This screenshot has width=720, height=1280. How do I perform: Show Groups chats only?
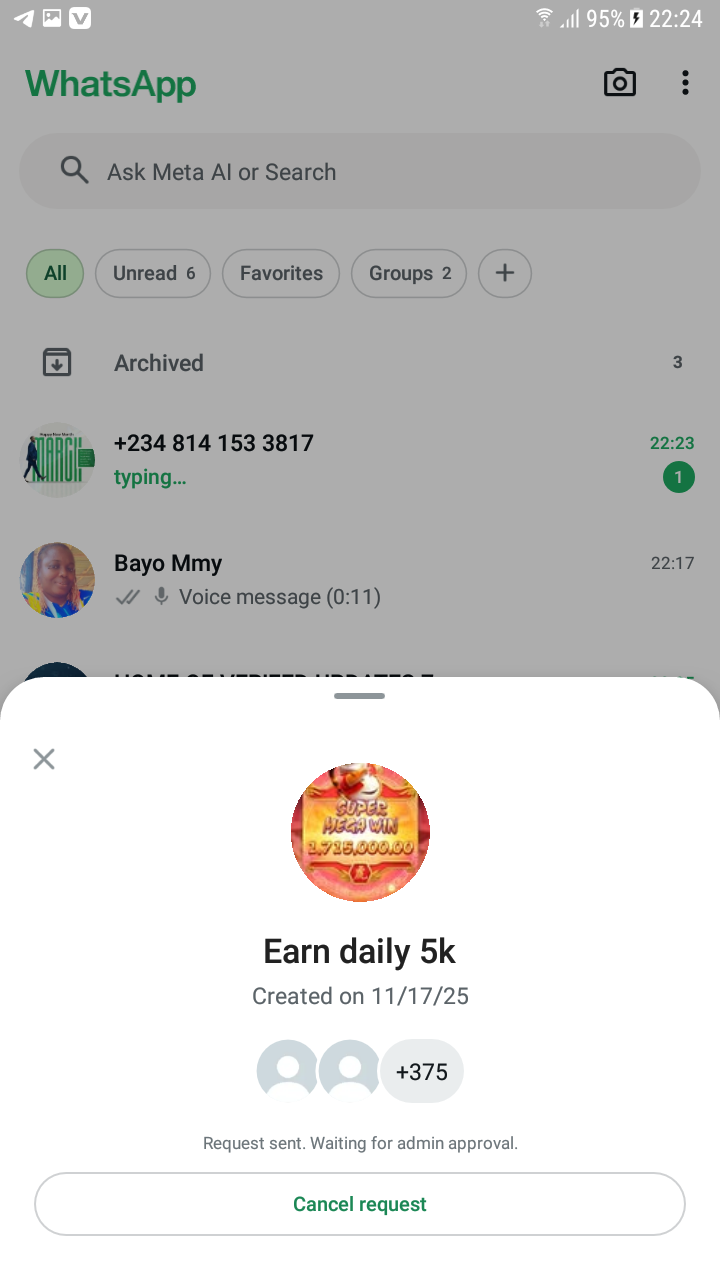(x=409, y=273)
